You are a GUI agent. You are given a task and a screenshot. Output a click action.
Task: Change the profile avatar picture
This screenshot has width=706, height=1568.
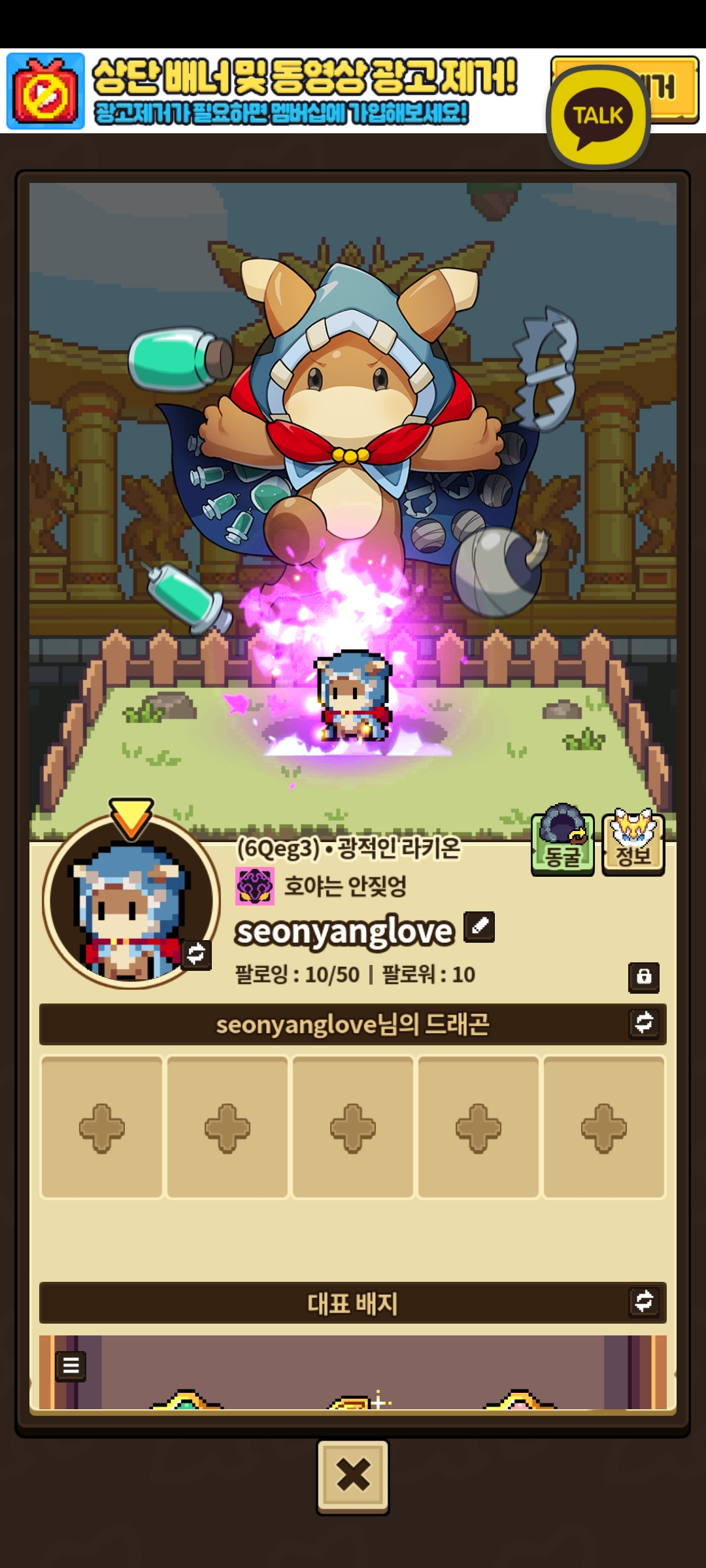(x=196, y=955)
